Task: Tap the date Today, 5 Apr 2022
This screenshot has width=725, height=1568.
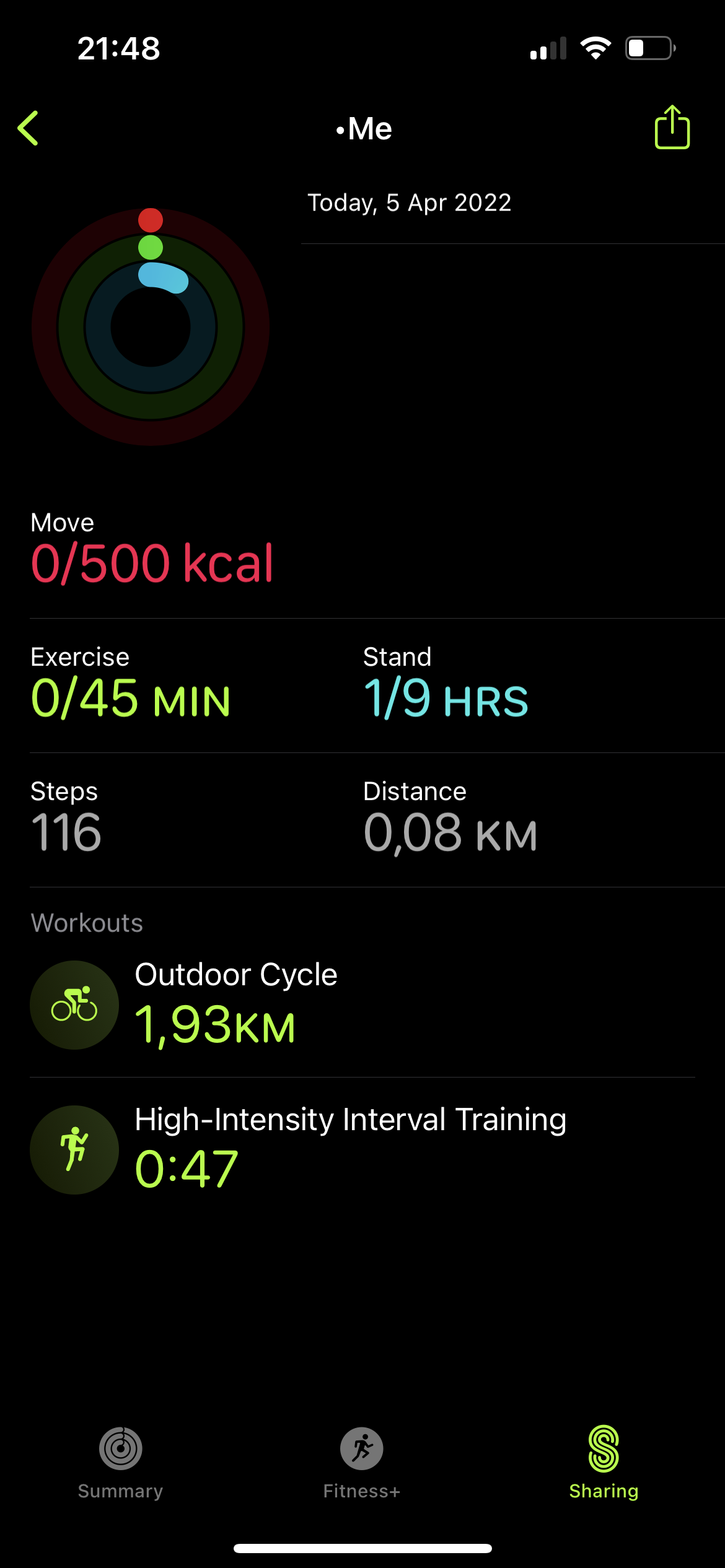Action: pyautogui.click(x=409, y=202)
